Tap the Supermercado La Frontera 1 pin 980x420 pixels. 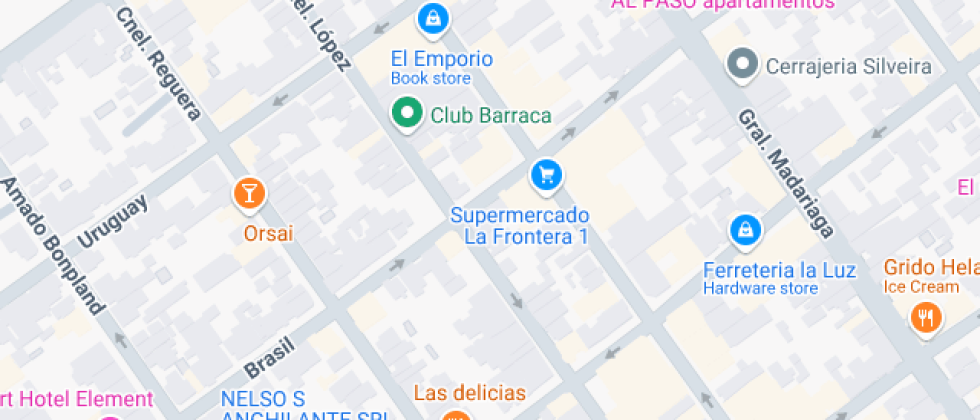[545, 176]
